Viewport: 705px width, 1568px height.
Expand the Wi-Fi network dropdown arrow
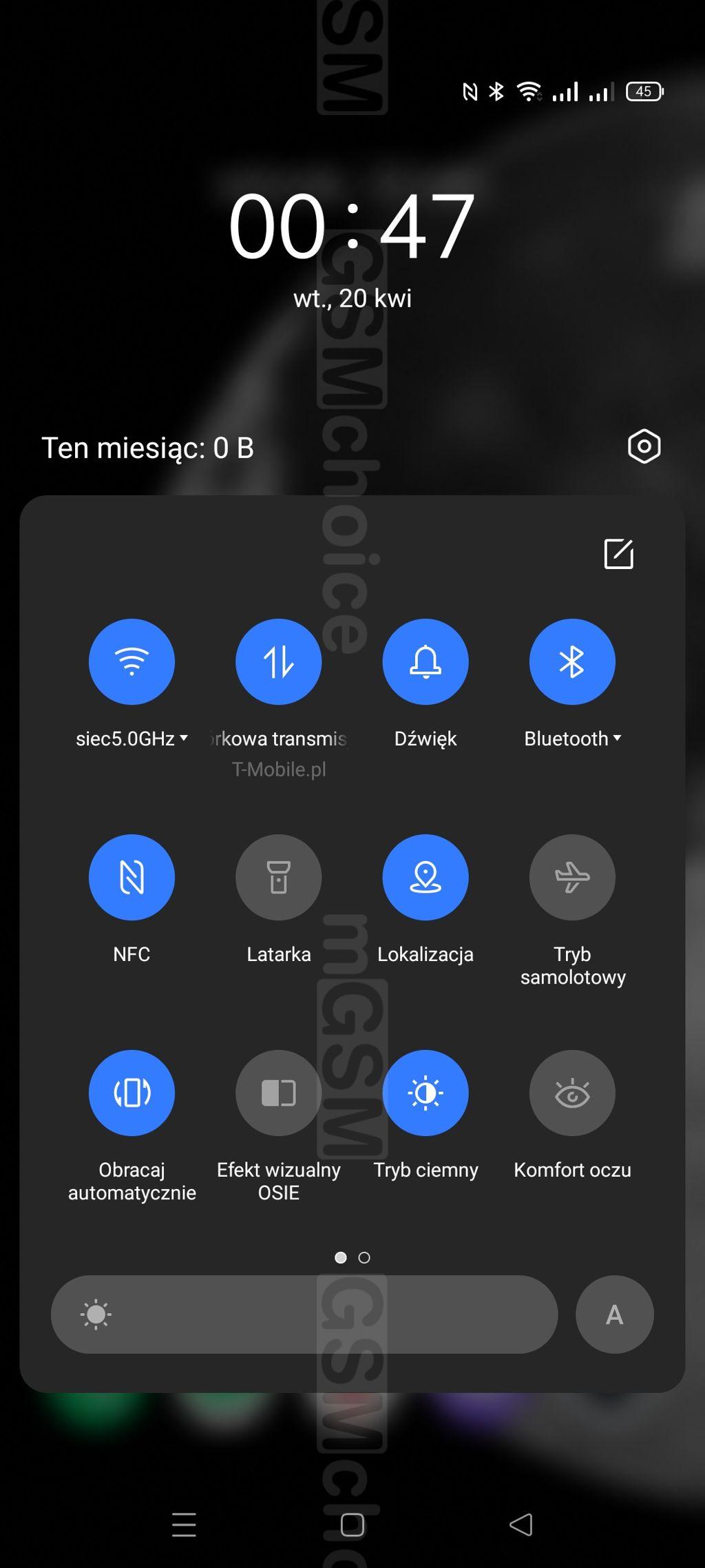tap(184, 738)
